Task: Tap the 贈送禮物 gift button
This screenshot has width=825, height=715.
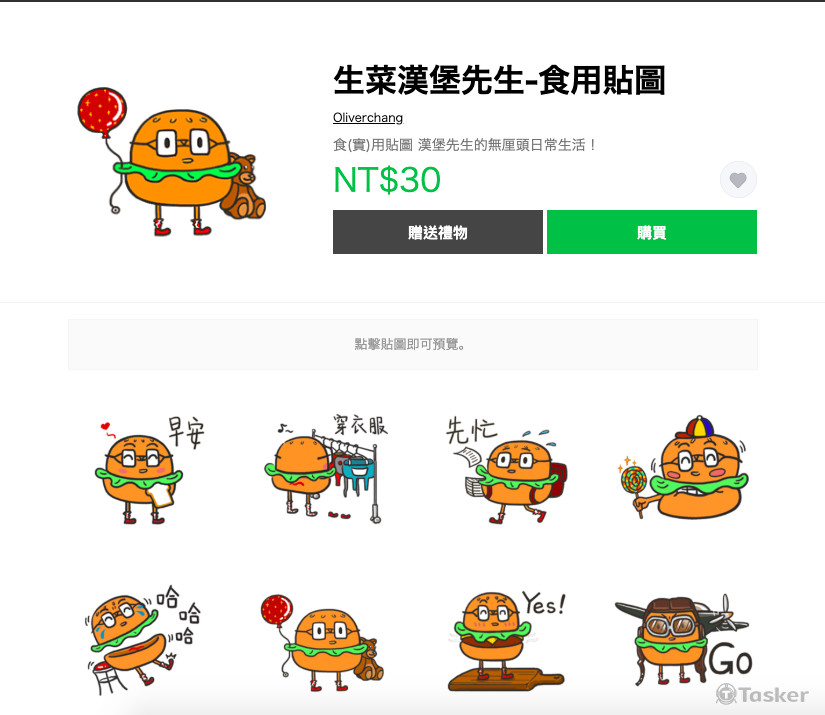Action: point(437,232)
